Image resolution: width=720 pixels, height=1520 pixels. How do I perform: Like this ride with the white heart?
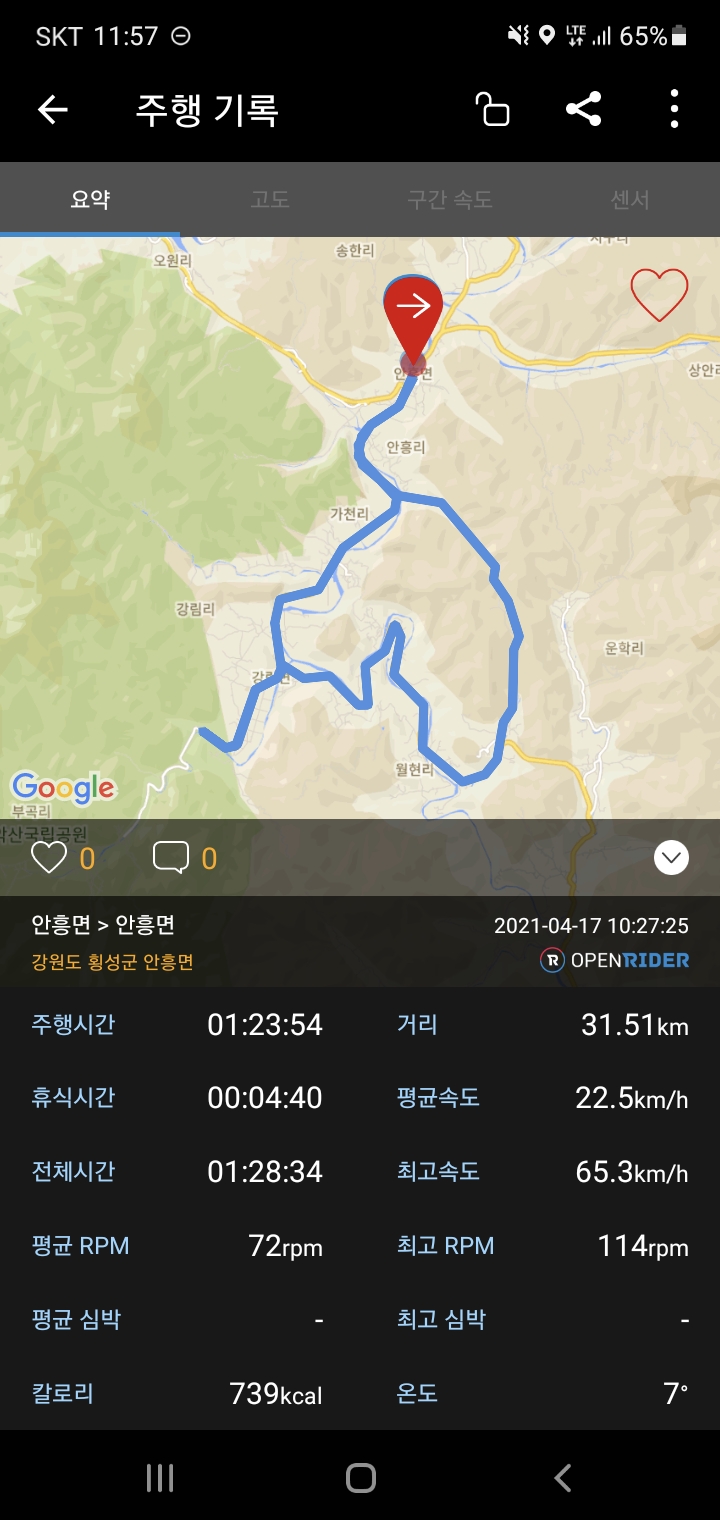click(49, 858)
